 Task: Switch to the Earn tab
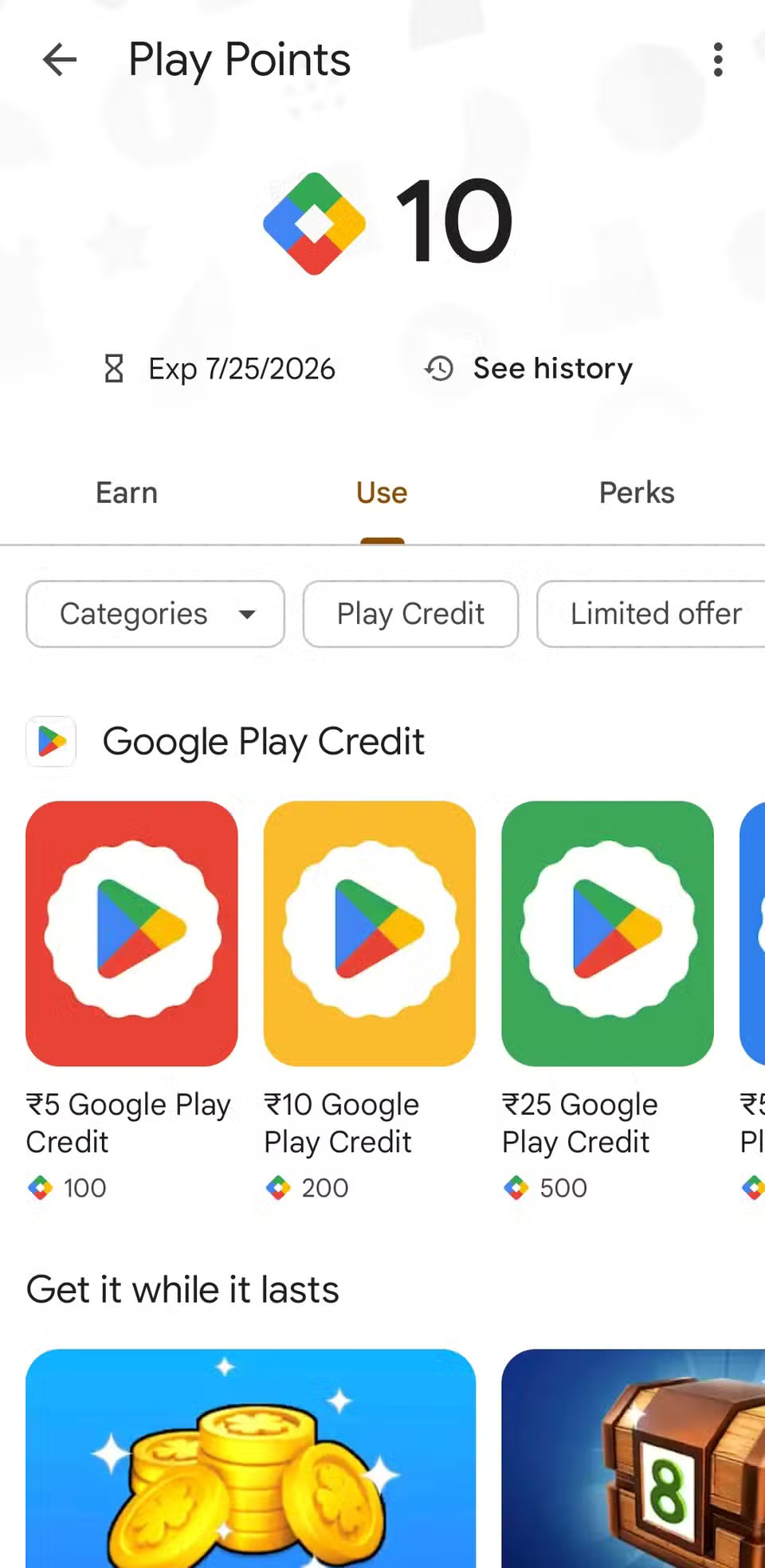pos(126,492)
